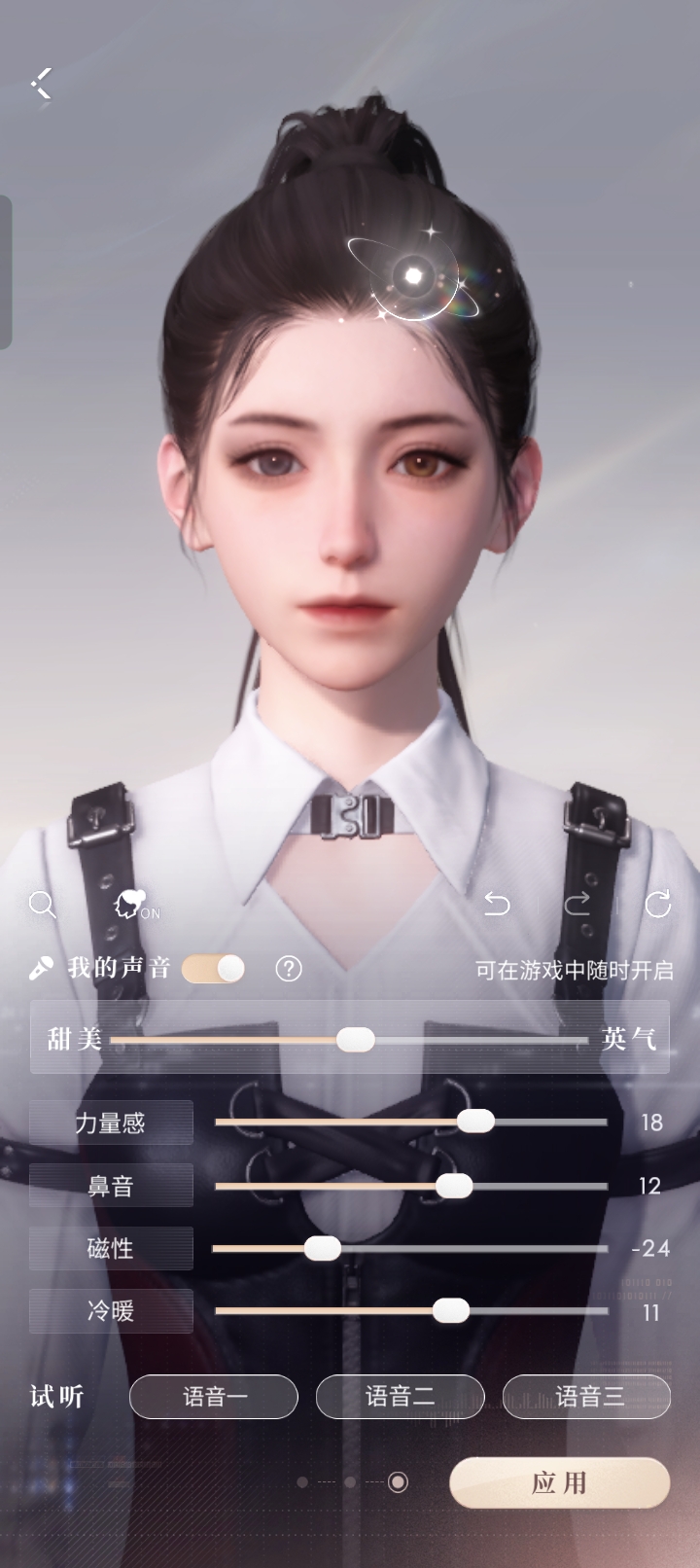Tap the magnifier zoom icon

42,905
